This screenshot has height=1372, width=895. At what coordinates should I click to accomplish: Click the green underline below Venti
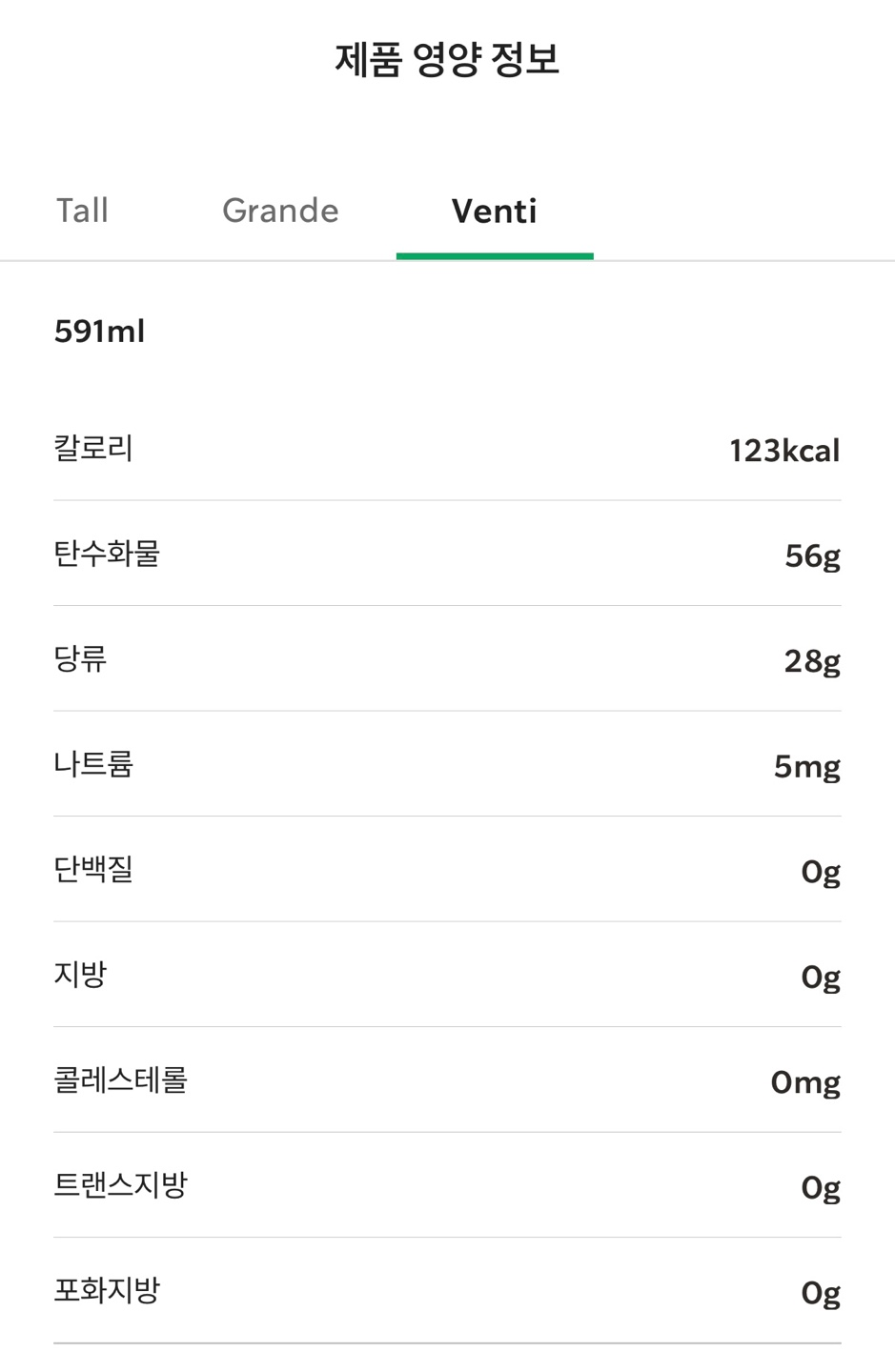tap(495, 253)
